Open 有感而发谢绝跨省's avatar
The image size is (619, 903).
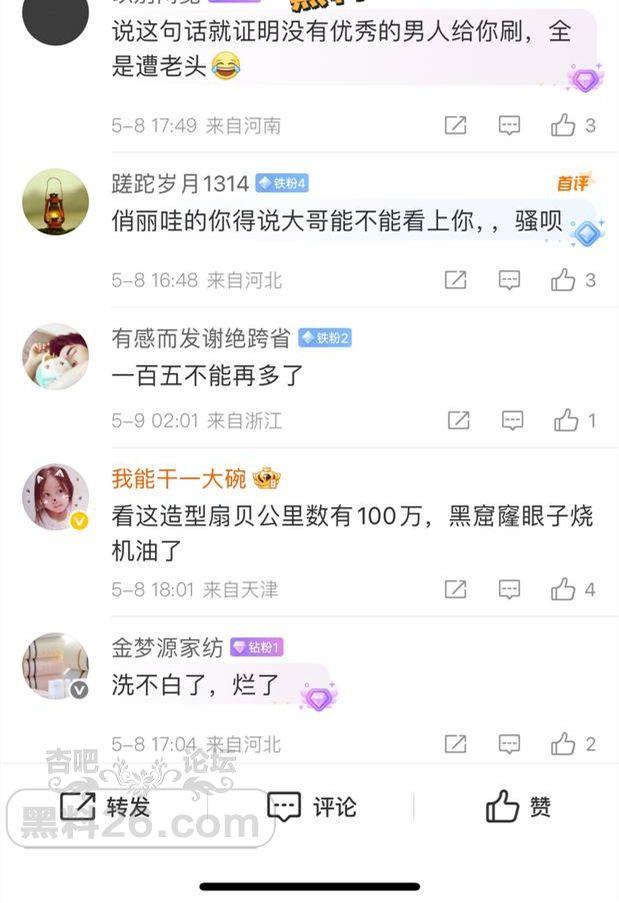tap(56, 356)
